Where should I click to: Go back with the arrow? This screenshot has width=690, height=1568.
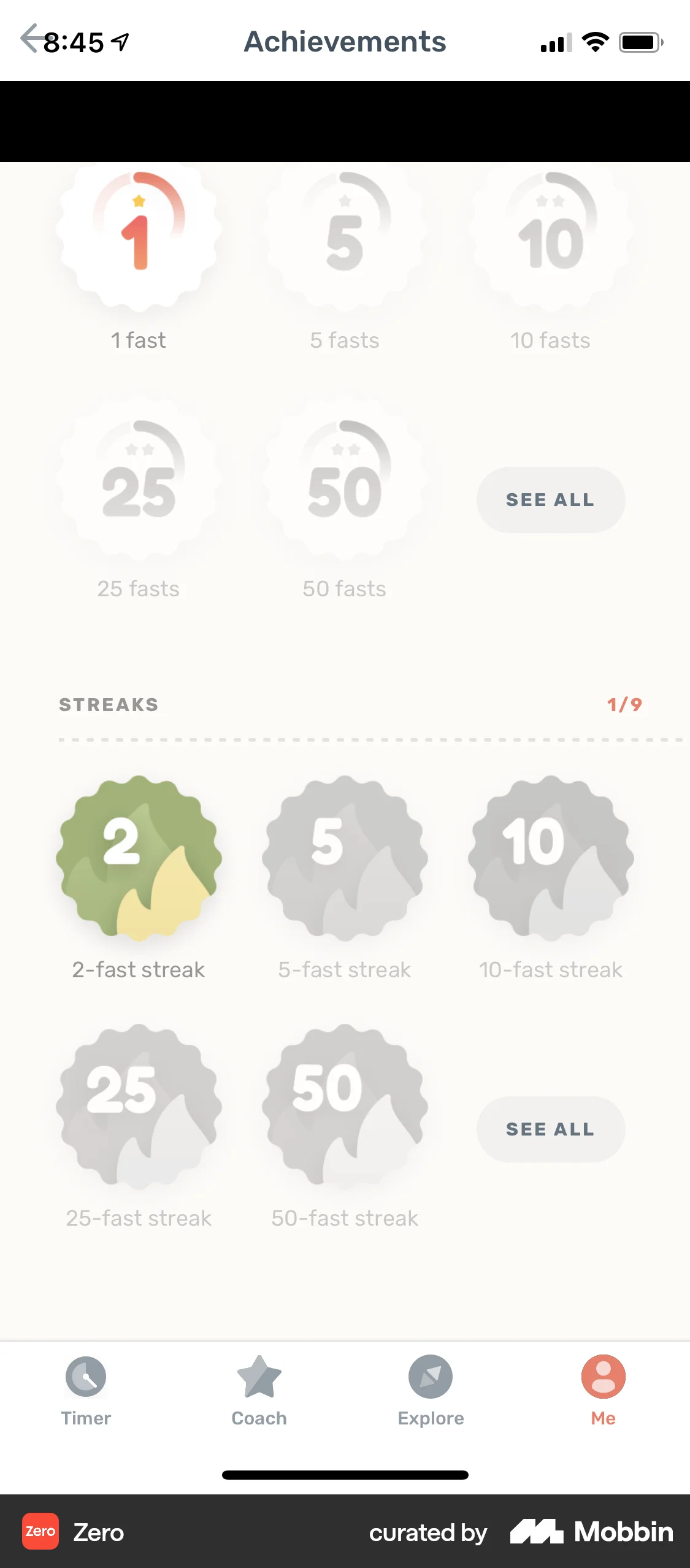(x=30, y=38)
